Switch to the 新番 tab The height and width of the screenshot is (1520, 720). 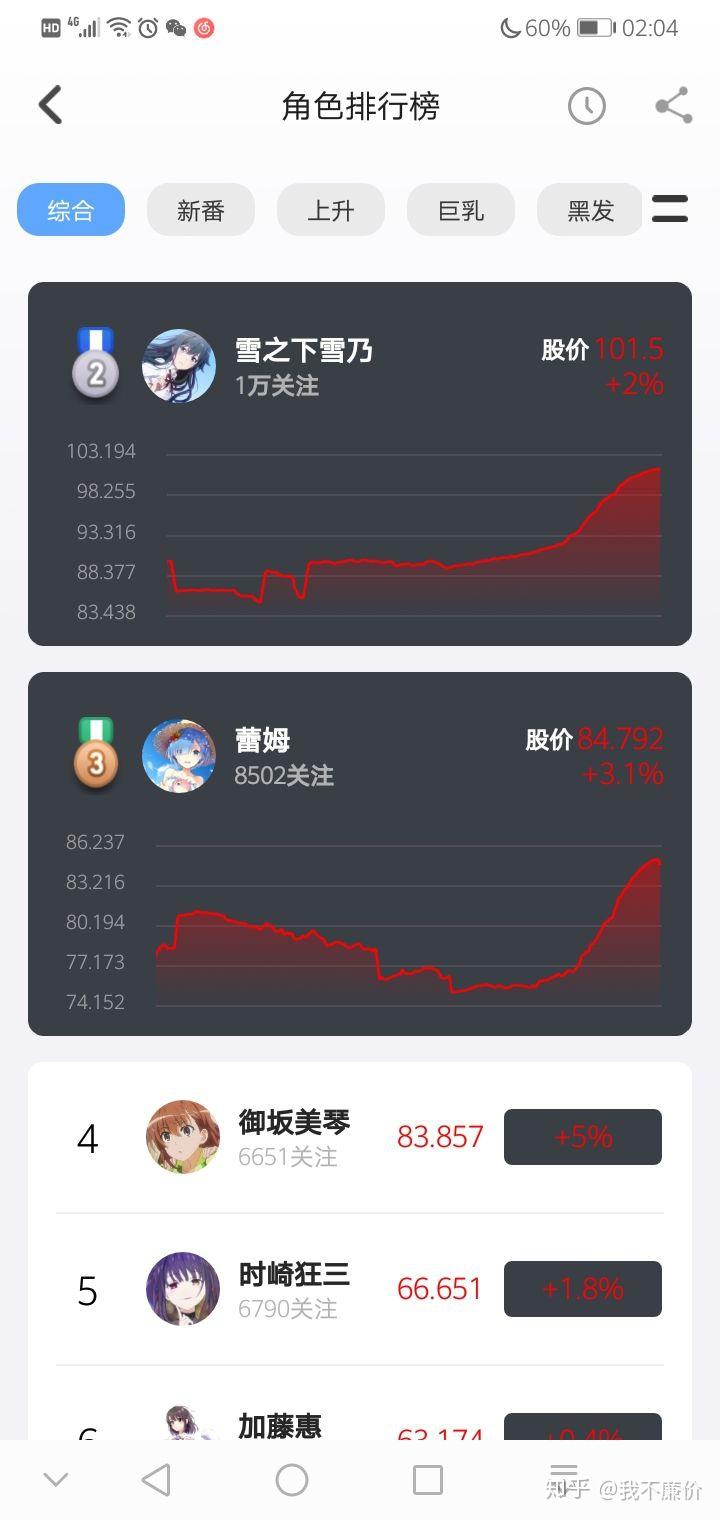201,210
